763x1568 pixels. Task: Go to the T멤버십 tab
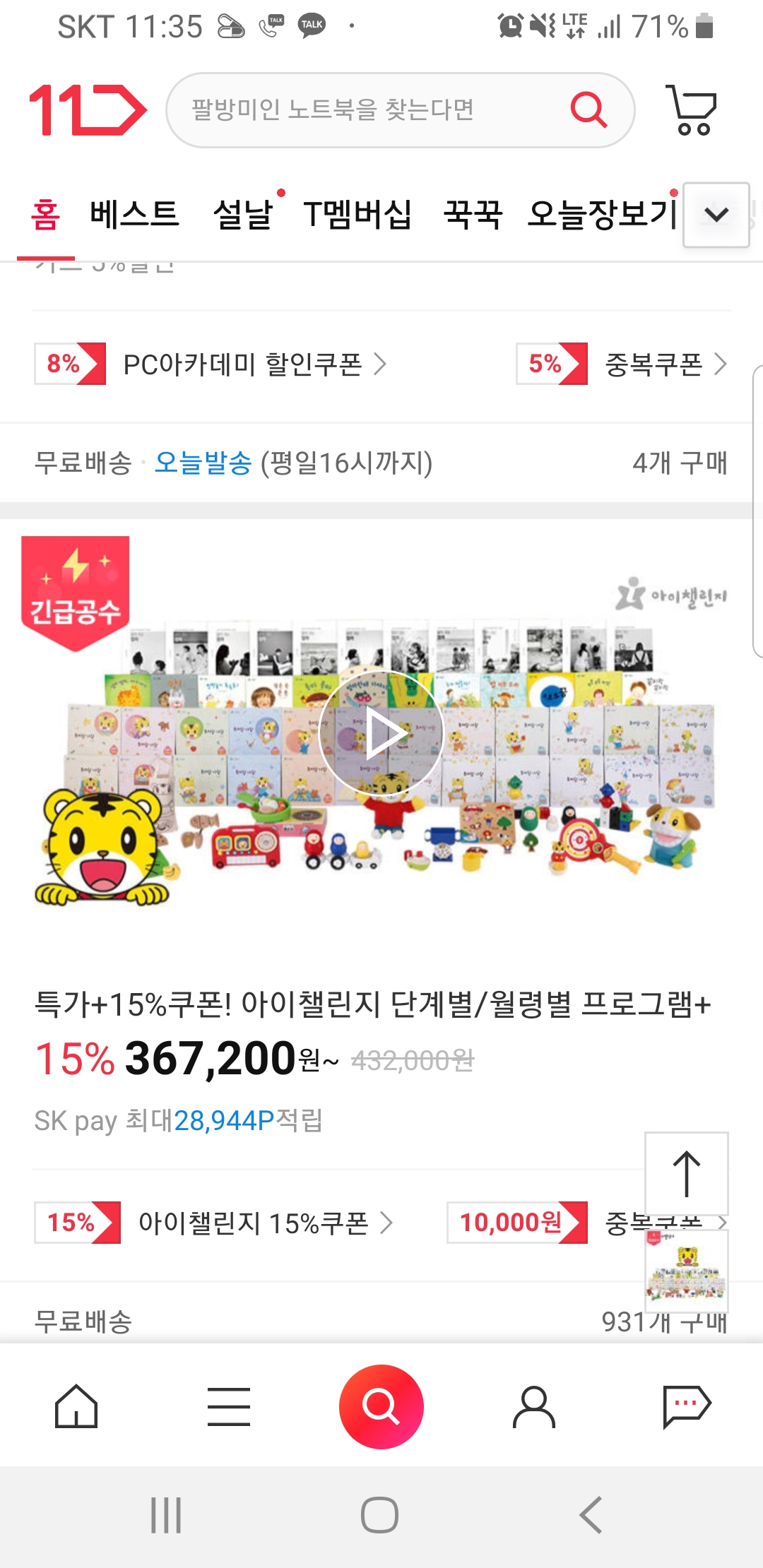coord(357,214)
